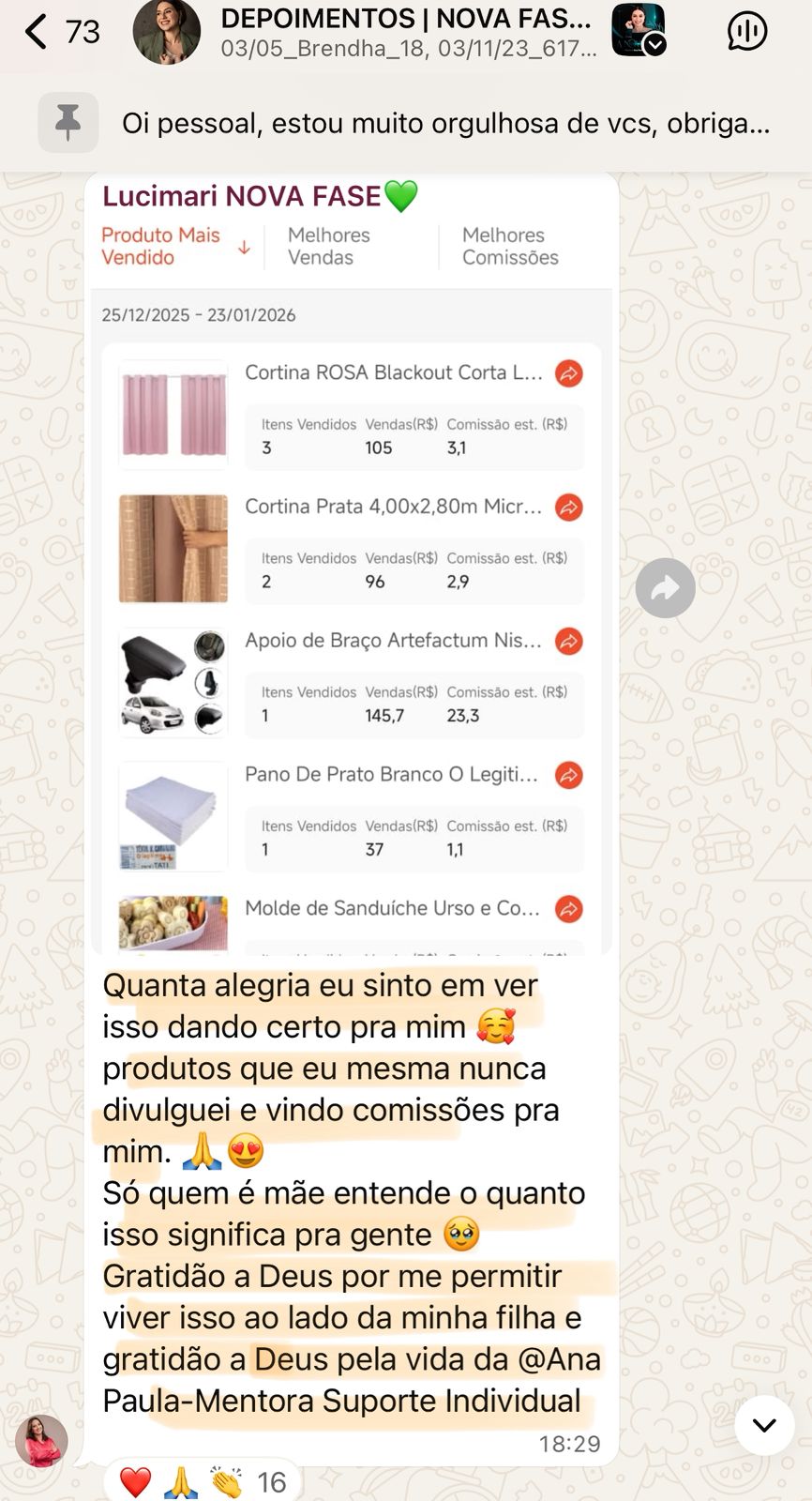Open DEPOIMENTOS | NOVA FASE group info
This screenshot has width=812, height=1501.
click(406, 32)
